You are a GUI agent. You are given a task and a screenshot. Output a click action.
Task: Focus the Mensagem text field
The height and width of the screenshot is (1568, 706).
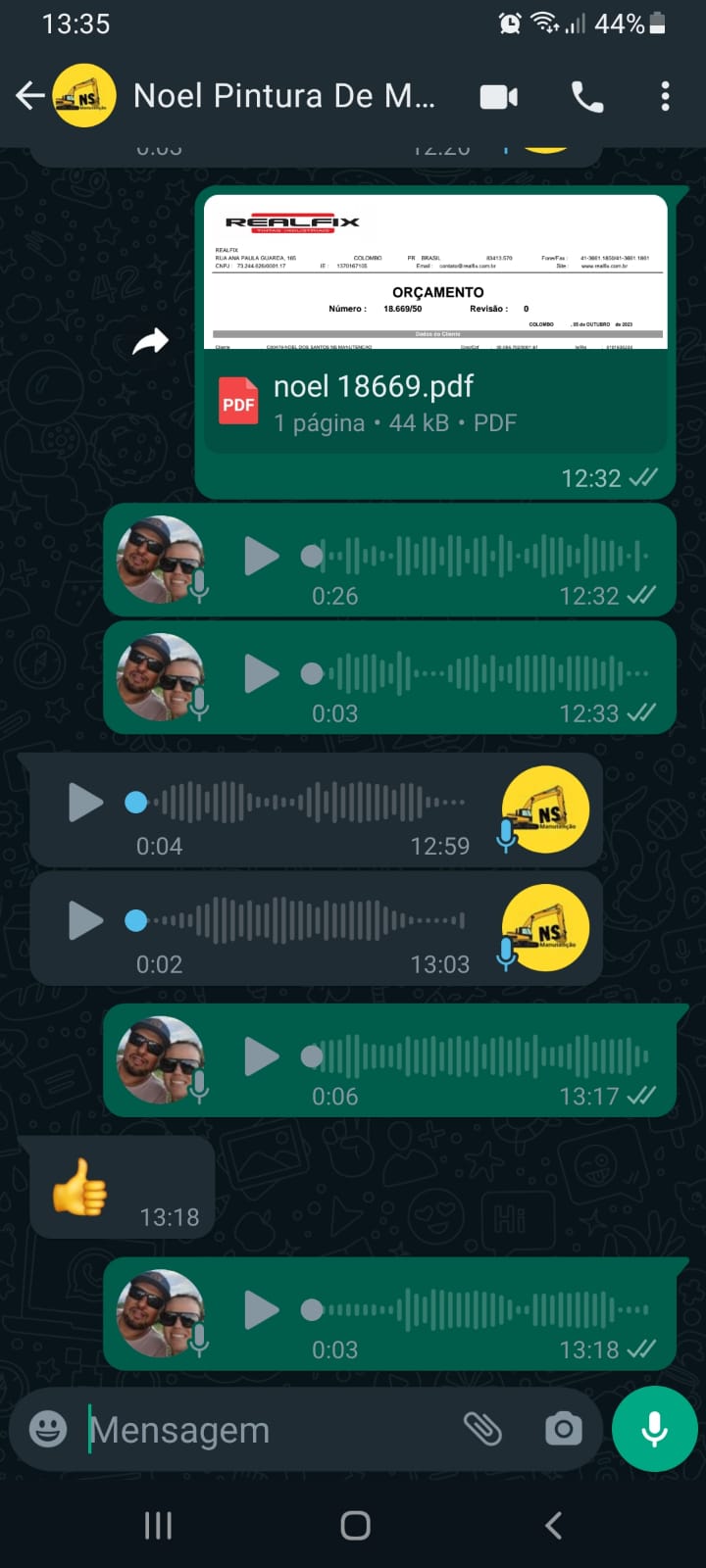(x=265, y=1430)
